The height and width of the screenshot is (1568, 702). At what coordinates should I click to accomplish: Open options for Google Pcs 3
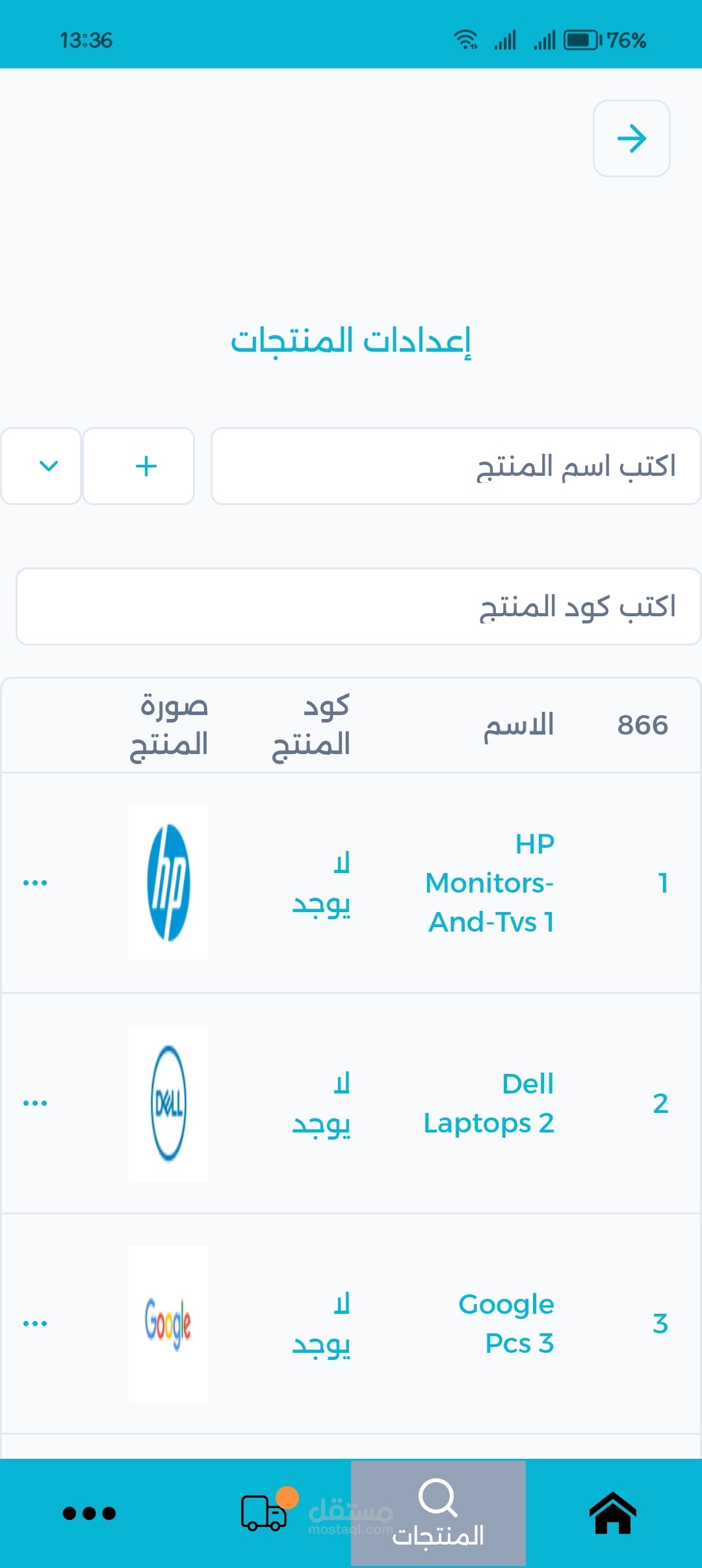tap(35, 1324)
